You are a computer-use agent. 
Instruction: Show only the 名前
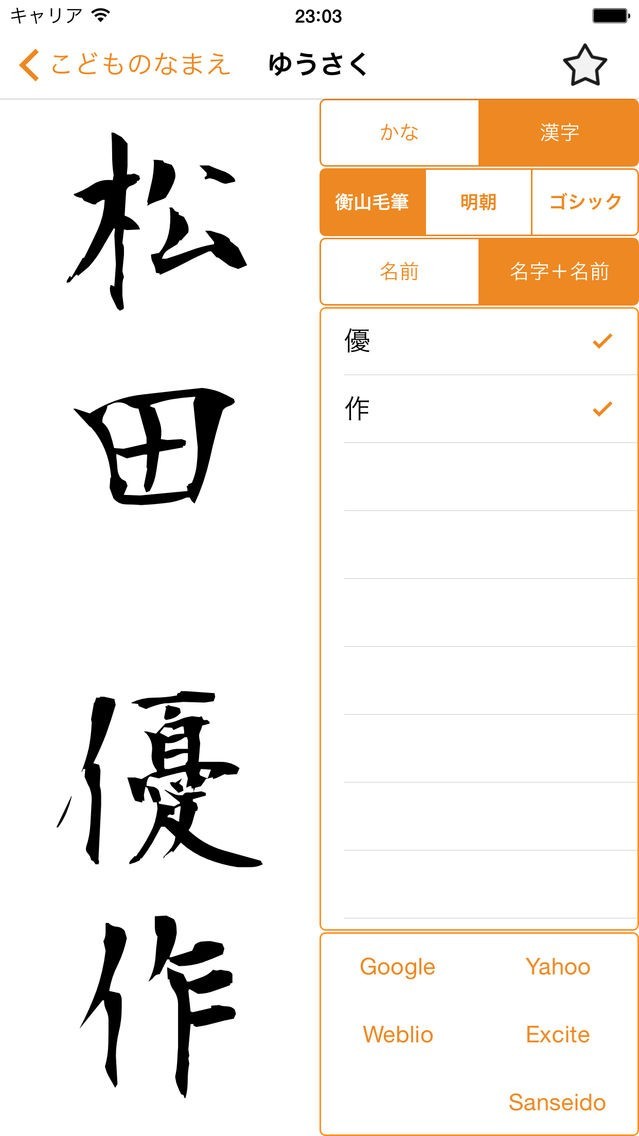pos(399,272)
